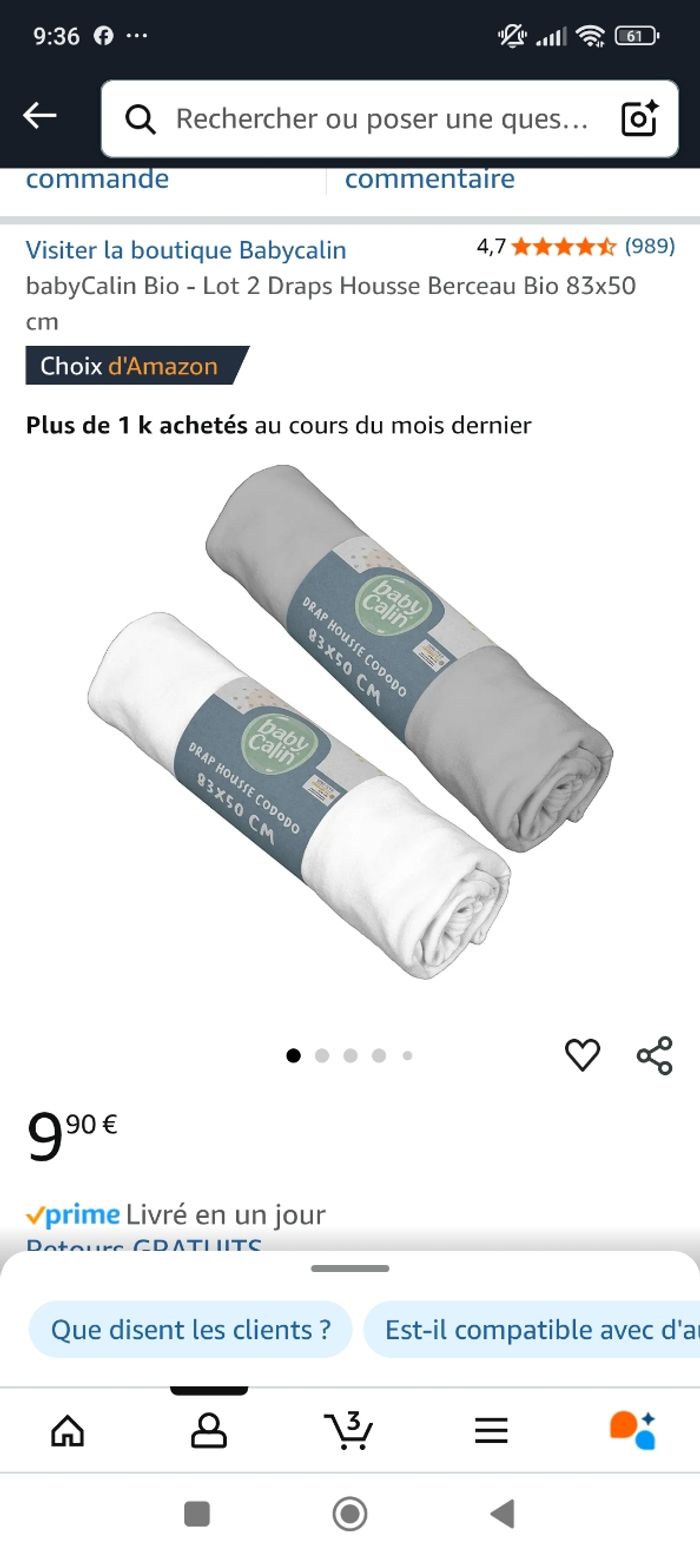Go back using the top arrow
700x1556 pixels.
tap(40, 117)
